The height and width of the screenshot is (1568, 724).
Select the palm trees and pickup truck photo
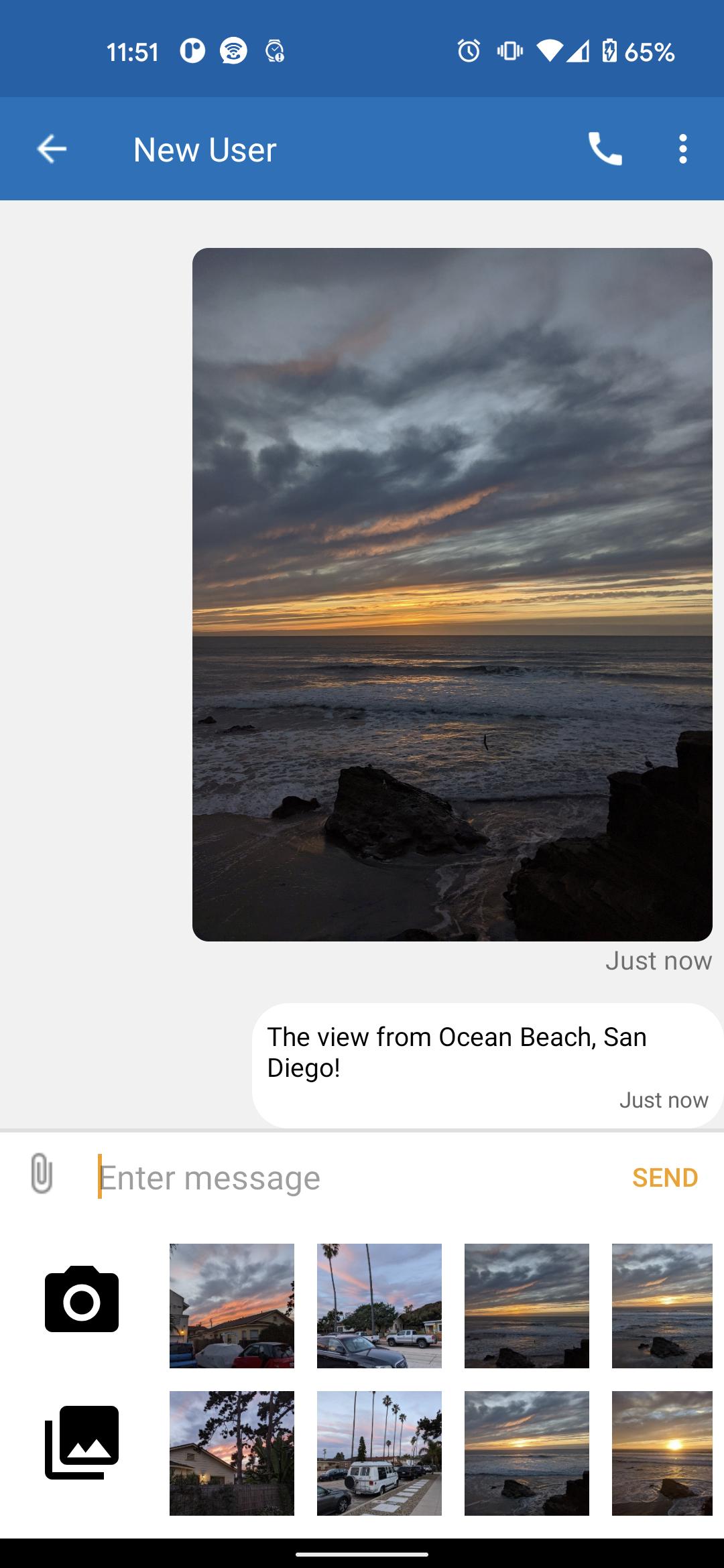379,1305
